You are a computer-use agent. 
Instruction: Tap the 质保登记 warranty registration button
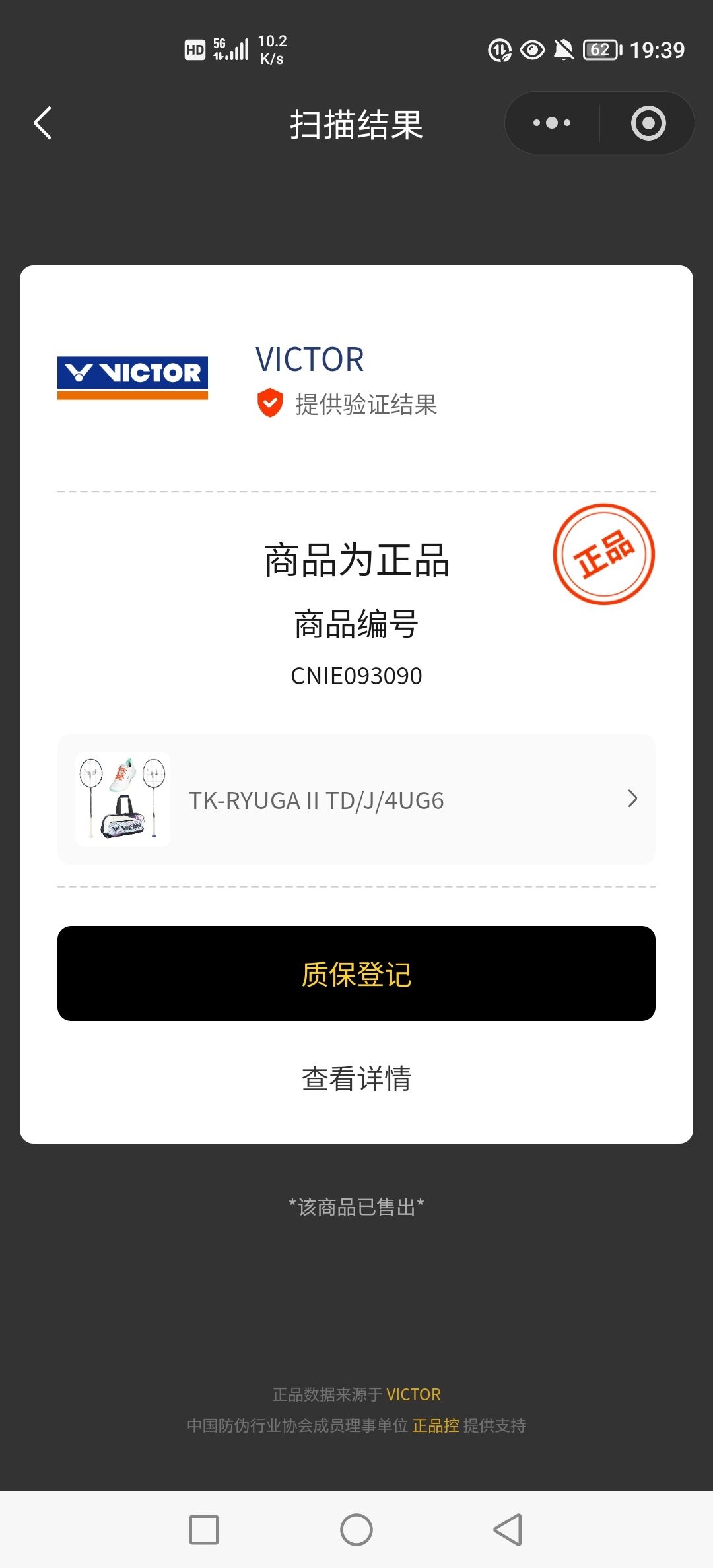[356, 973]
